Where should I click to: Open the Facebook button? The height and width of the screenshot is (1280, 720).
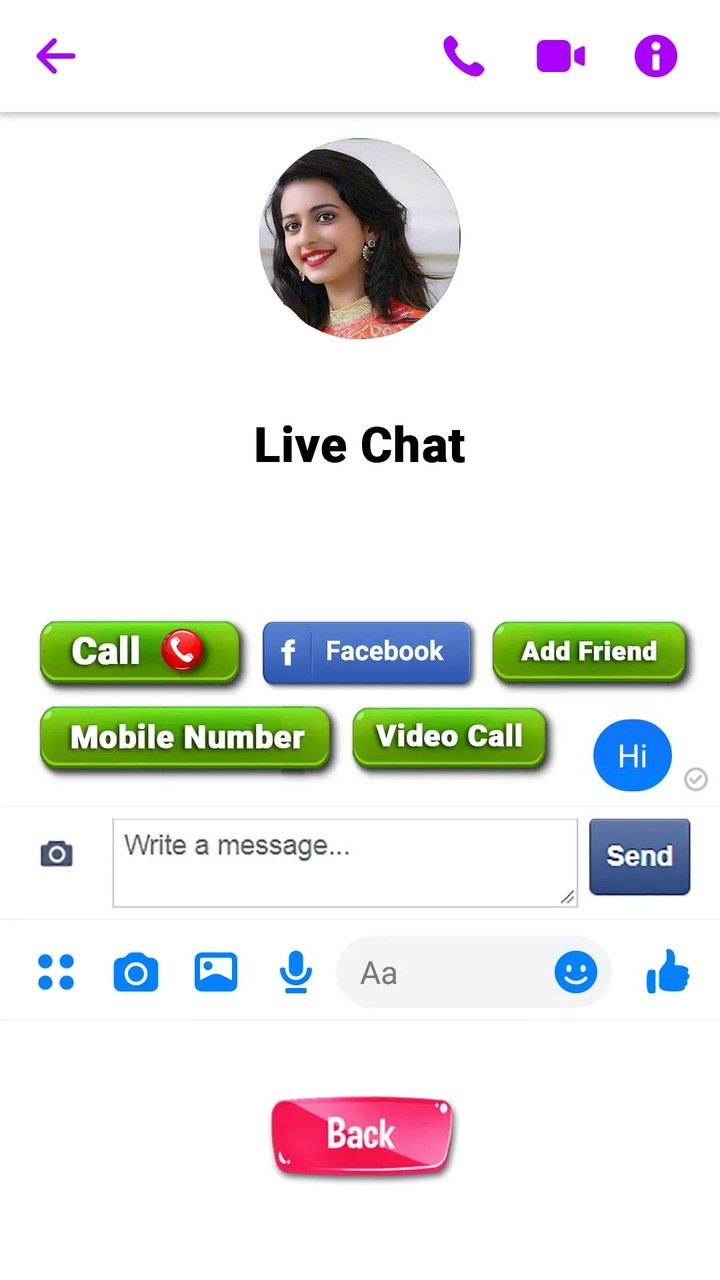pyautogui.click(x=367, y=652)
